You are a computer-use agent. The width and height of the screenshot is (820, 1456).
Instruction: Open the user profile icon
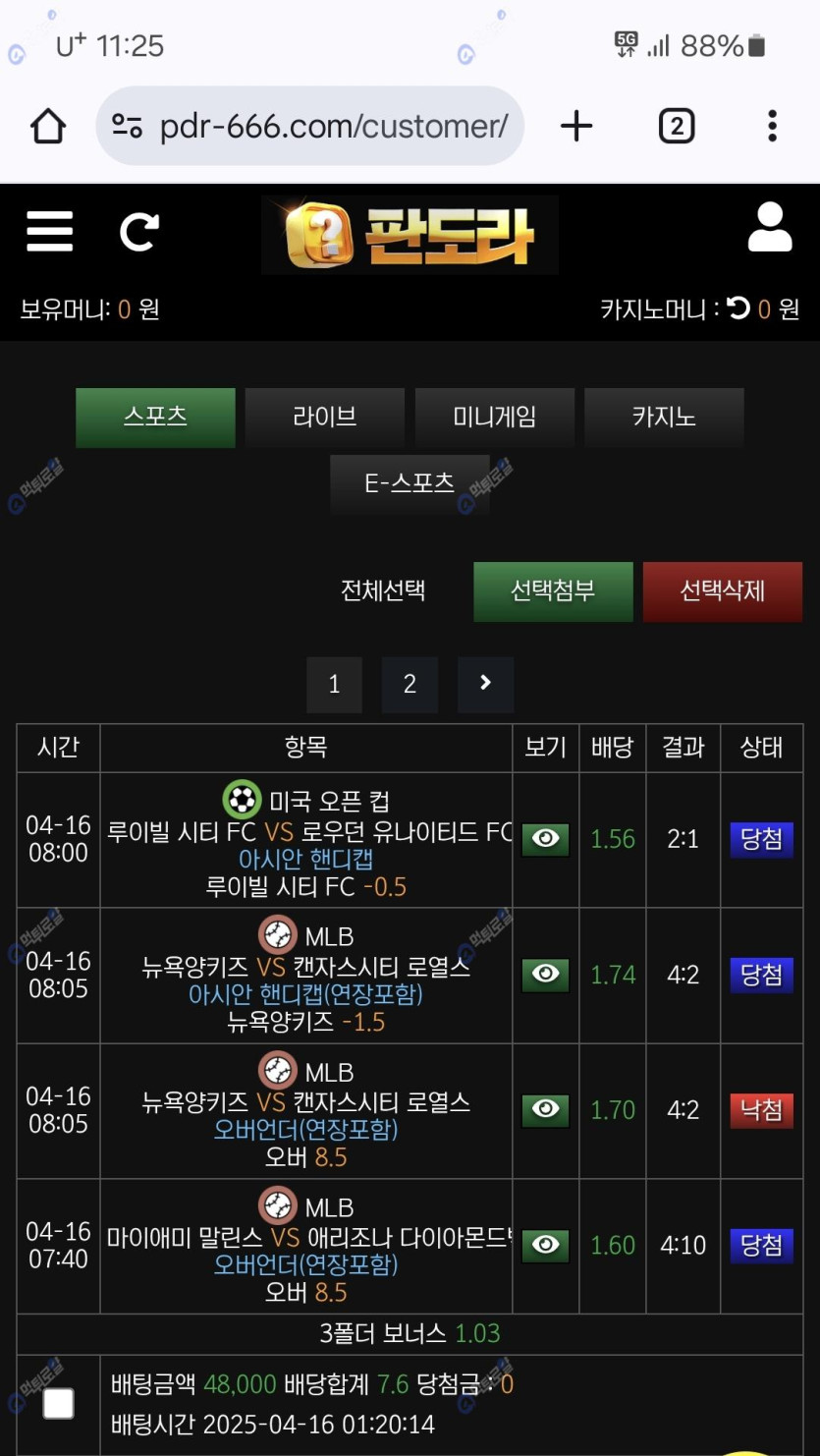point(769,228)
